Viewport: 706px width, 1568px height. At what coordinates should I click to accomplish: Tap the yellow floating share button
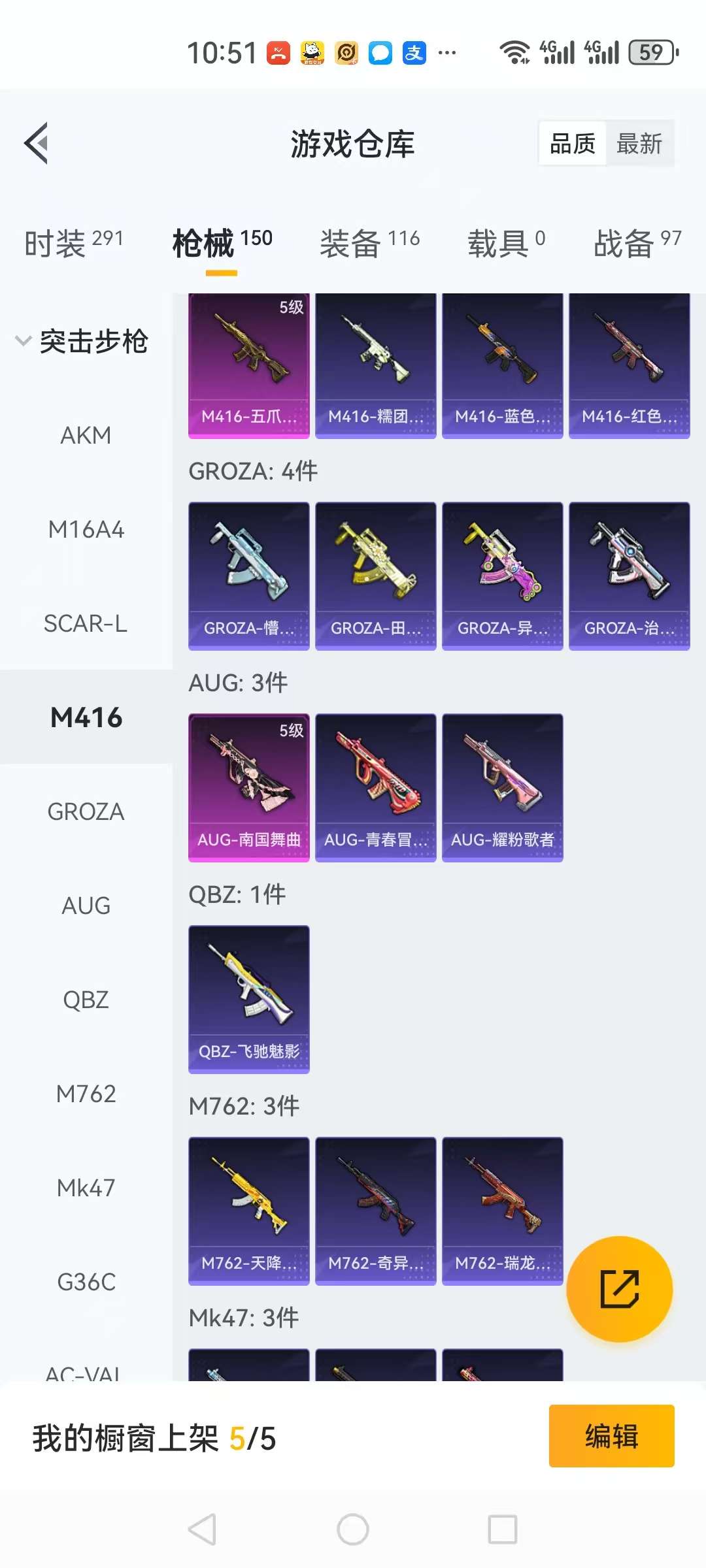pos(619,1289)
